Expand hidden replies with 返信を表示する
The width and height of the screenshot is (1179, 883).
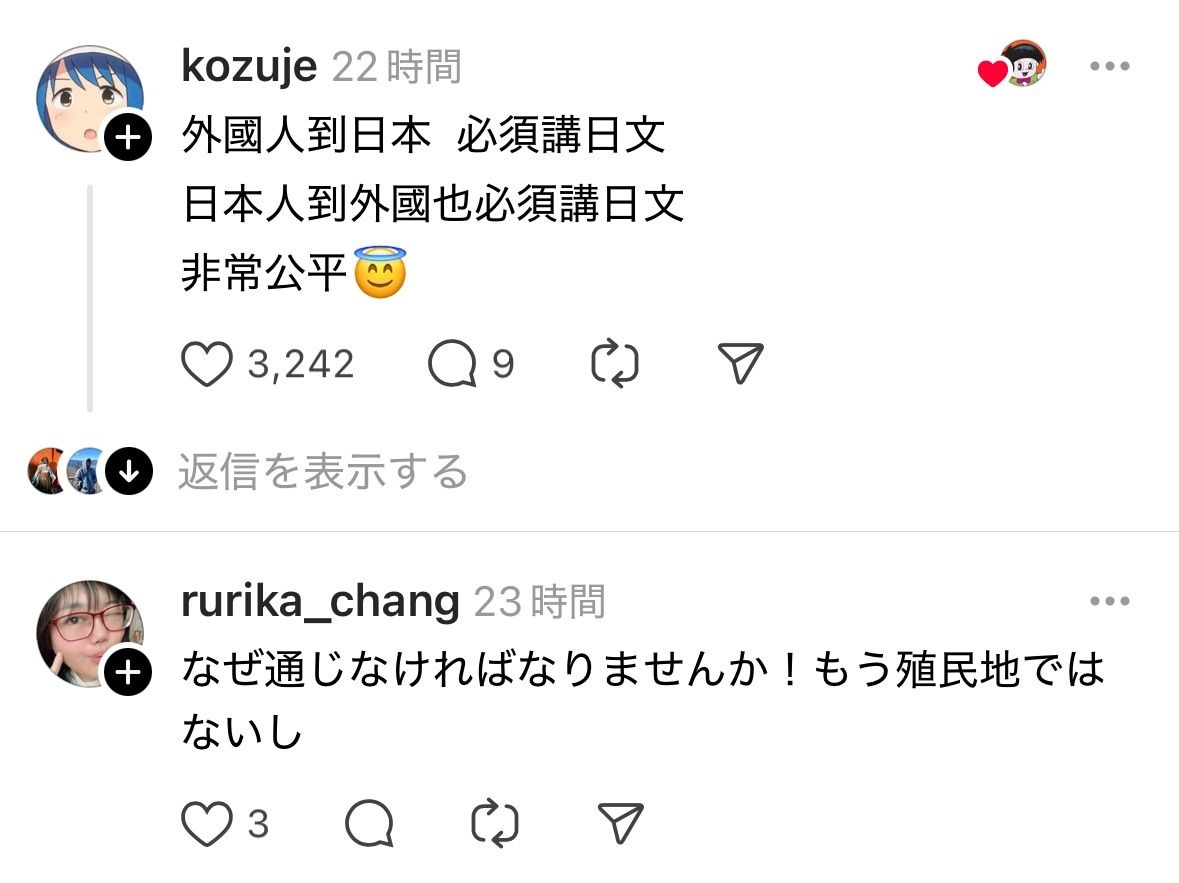point(322,472)
